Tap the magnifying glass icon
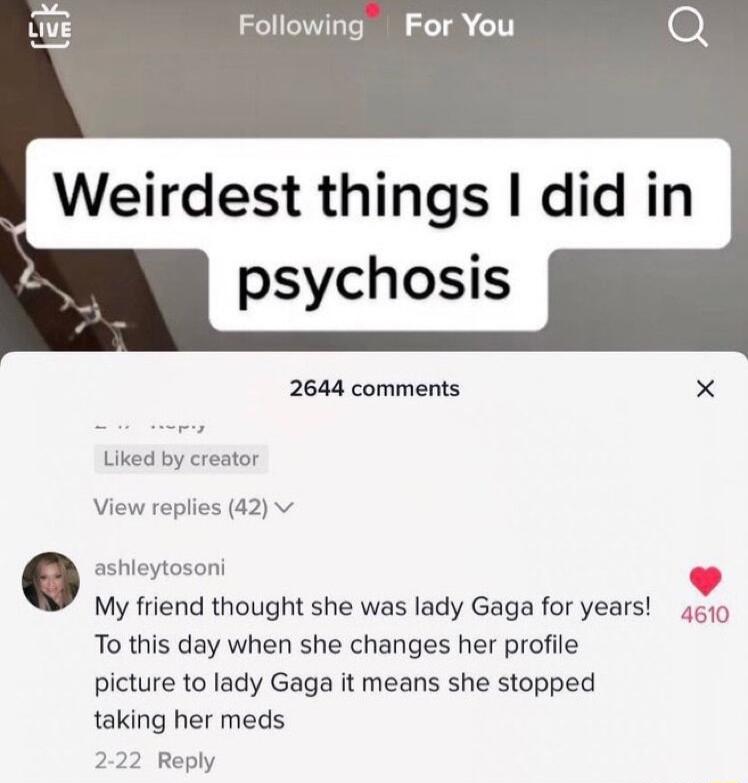Viewport: 748px width, 783px height. (686, 27)
